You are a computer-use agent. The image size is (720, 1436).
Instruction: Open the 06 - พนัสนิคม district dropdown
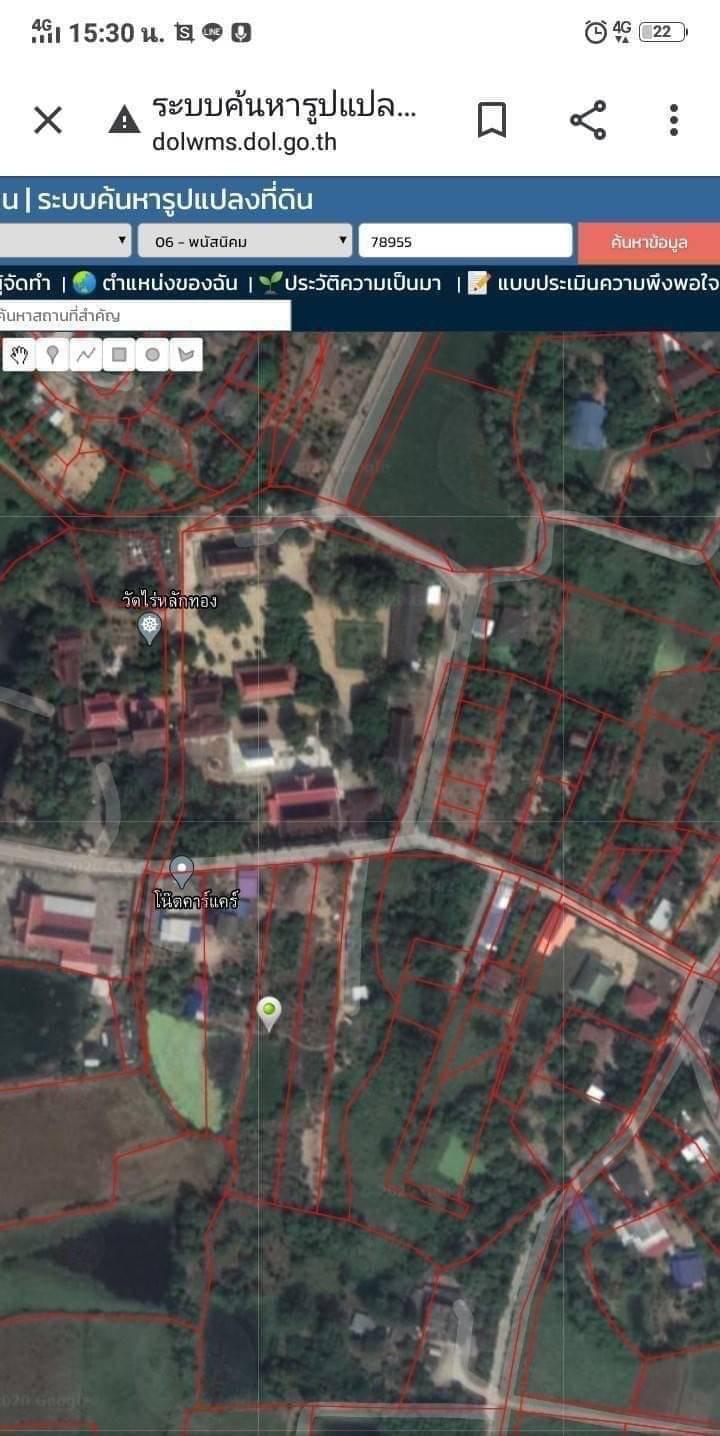pyautogui.click(x=244, y=241)
